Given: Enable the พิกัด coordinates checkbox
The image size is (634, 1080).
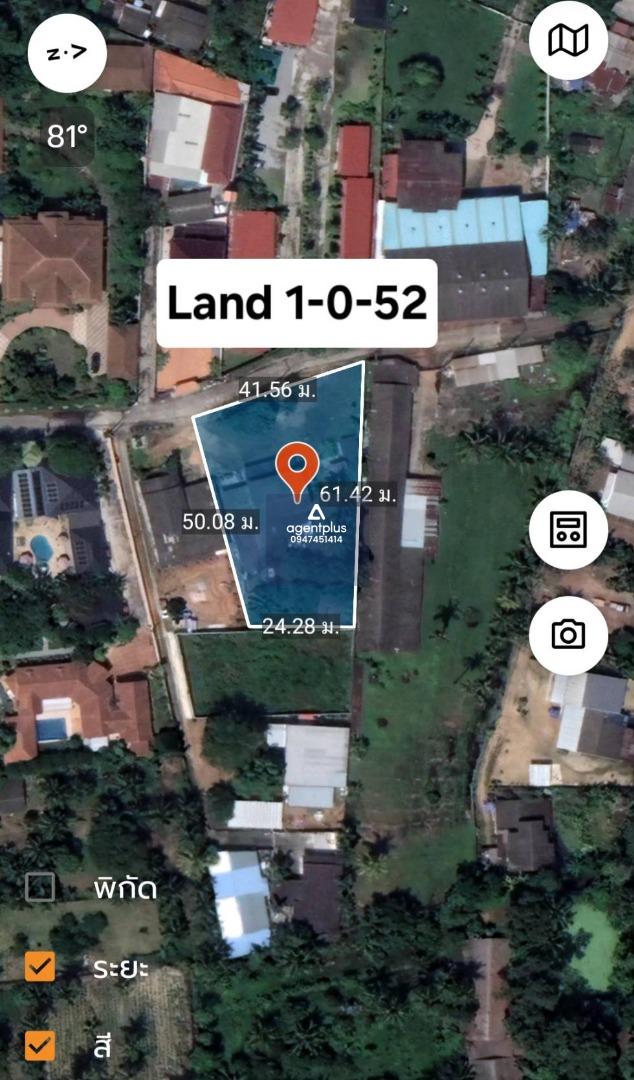Looking at the screenshot, I should (x=40, y=887).
